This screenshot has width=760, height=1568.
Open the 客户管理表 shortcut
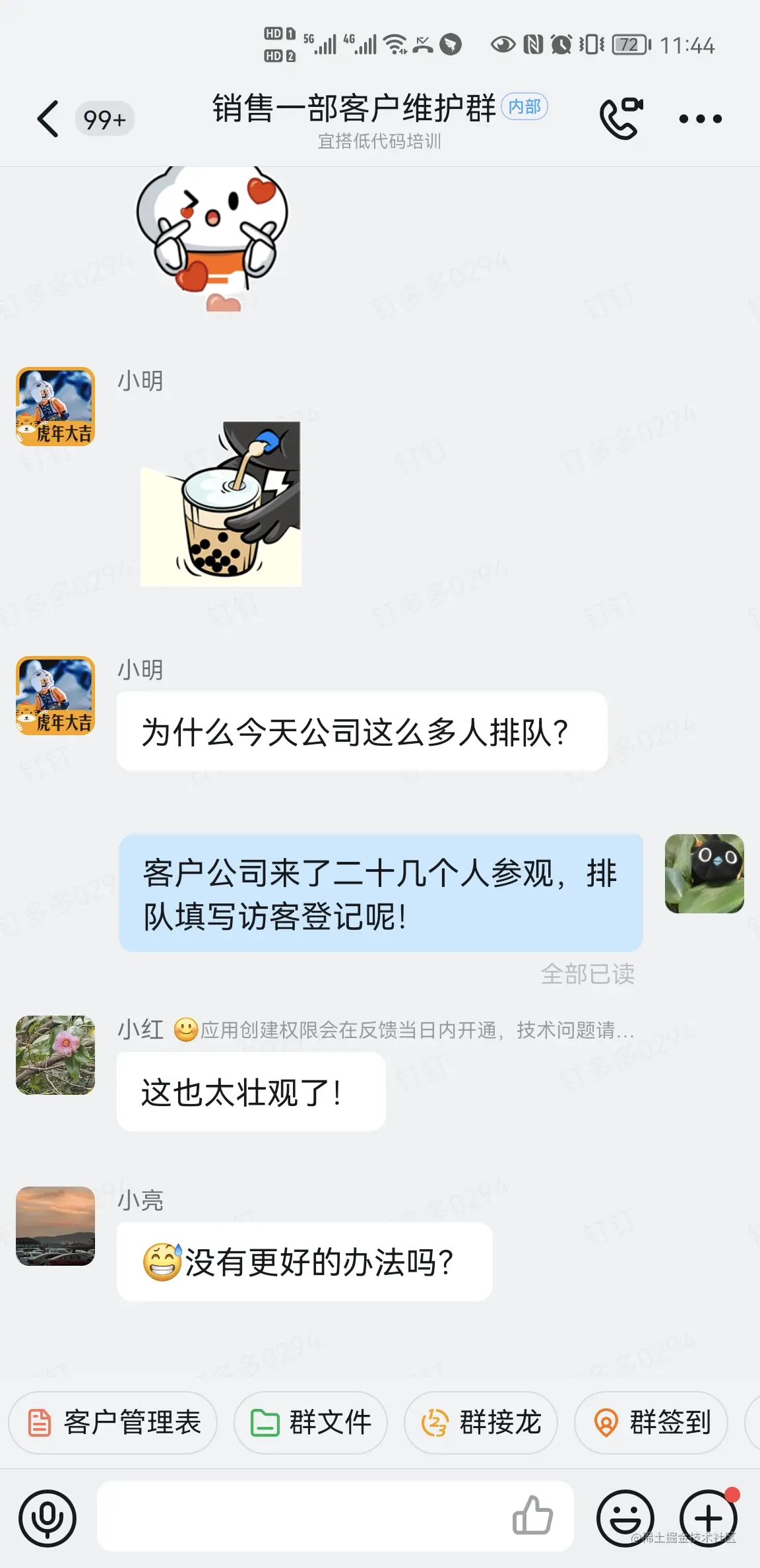coord(113,1423)
